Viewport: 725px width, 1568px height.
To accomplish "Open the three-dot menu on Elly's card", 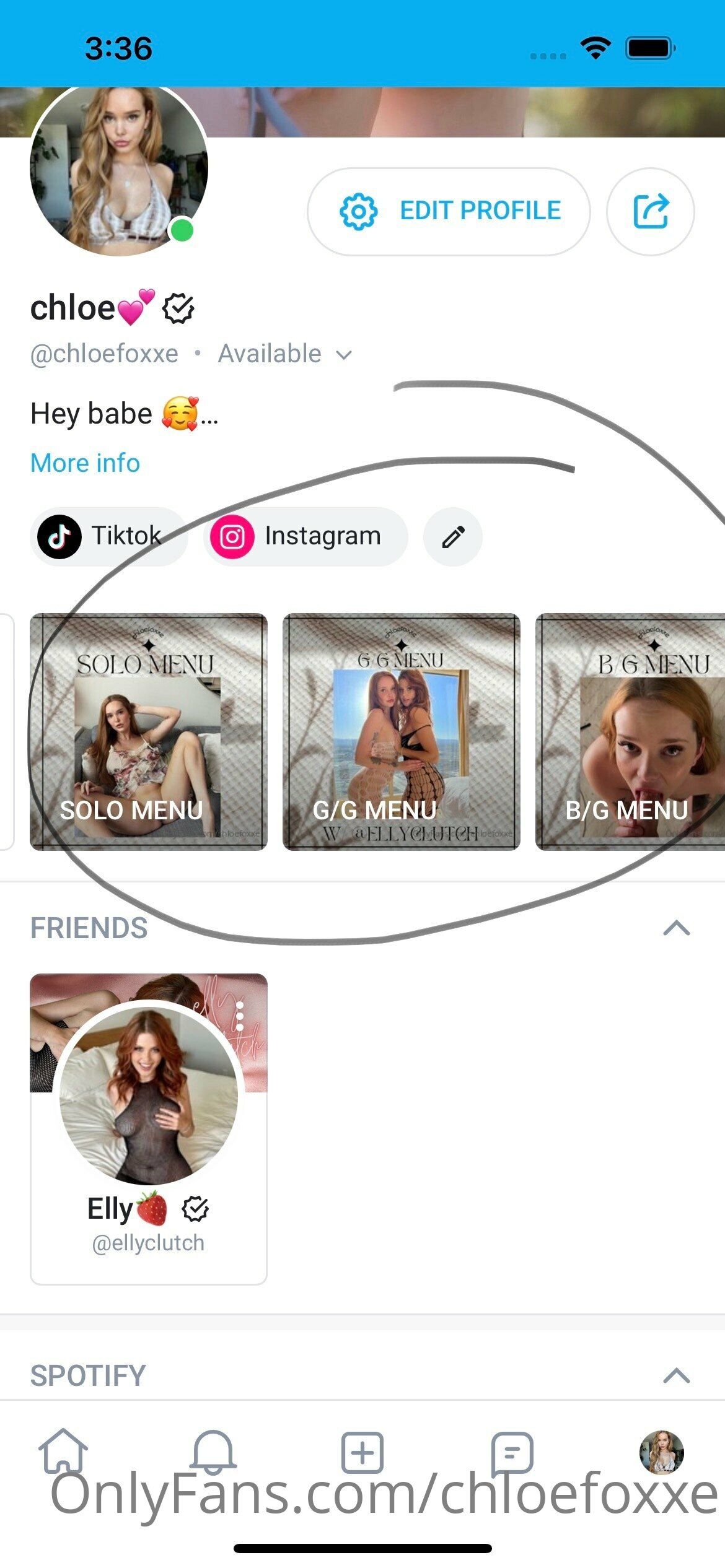I will click(240, 1016).
